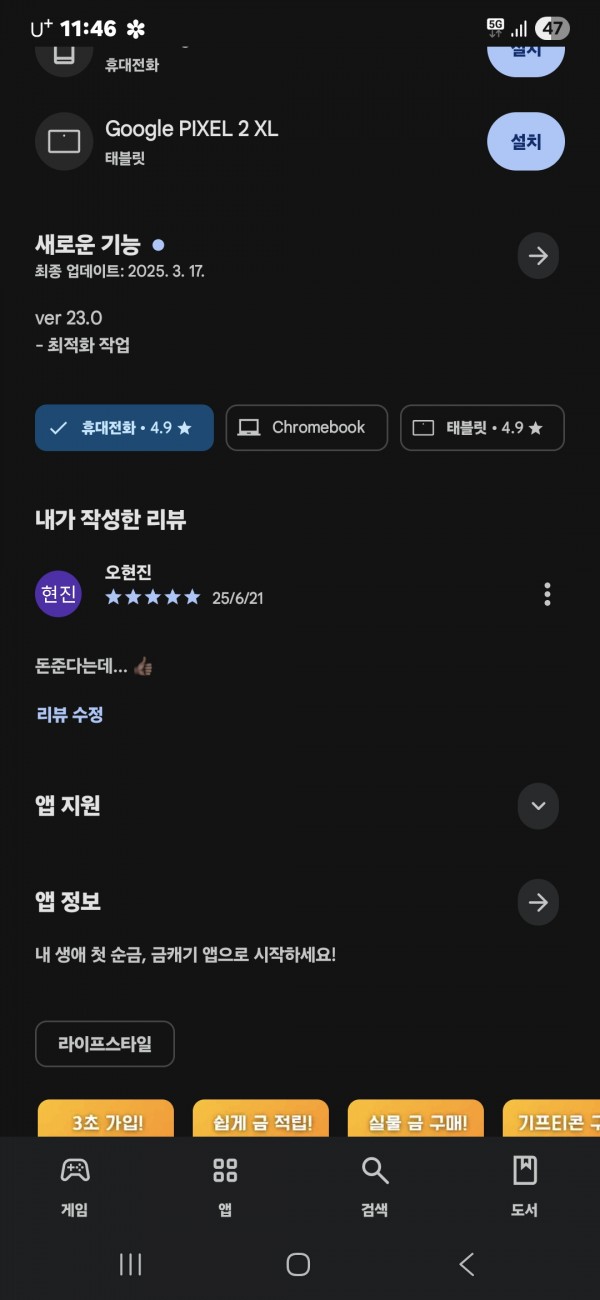Install on Google PIXEL 2 XL tablet

click(526, 142)
